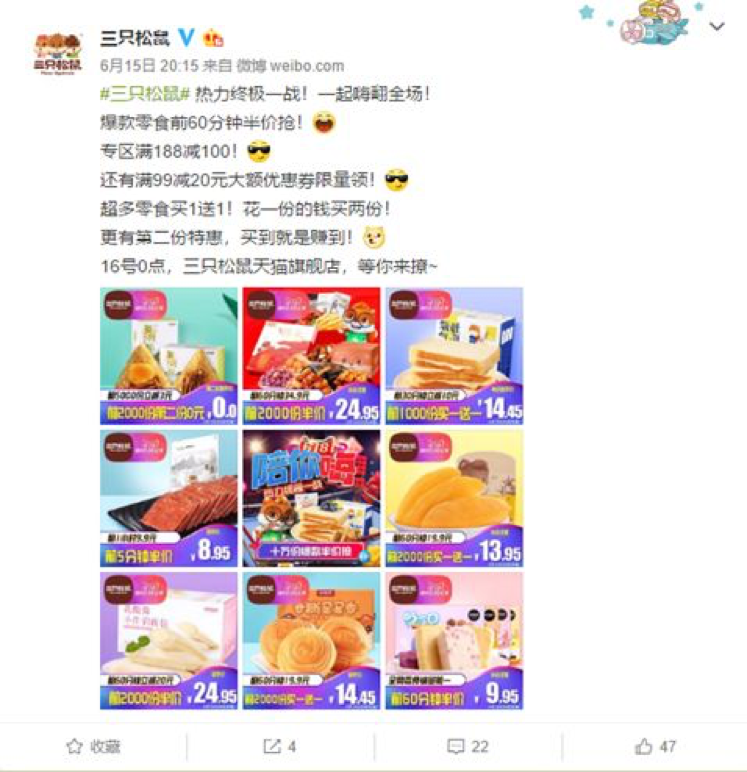Image resolution: width=747 pixels, height=772 pixels.
Task: Like this post with 47 likes
Action: (x=655, y=746)
